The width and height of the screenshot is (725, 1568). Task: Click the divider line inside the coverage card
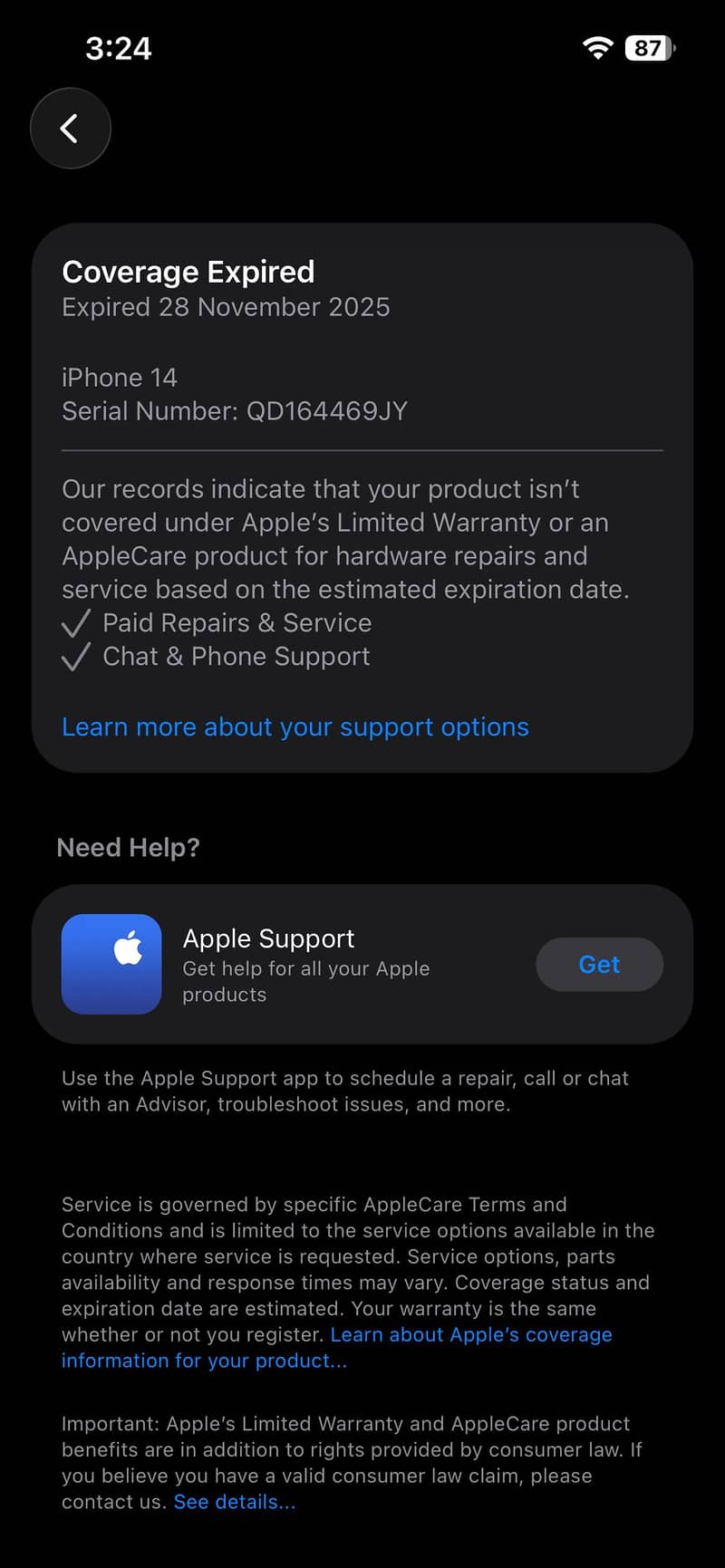[x=362, y=447]
